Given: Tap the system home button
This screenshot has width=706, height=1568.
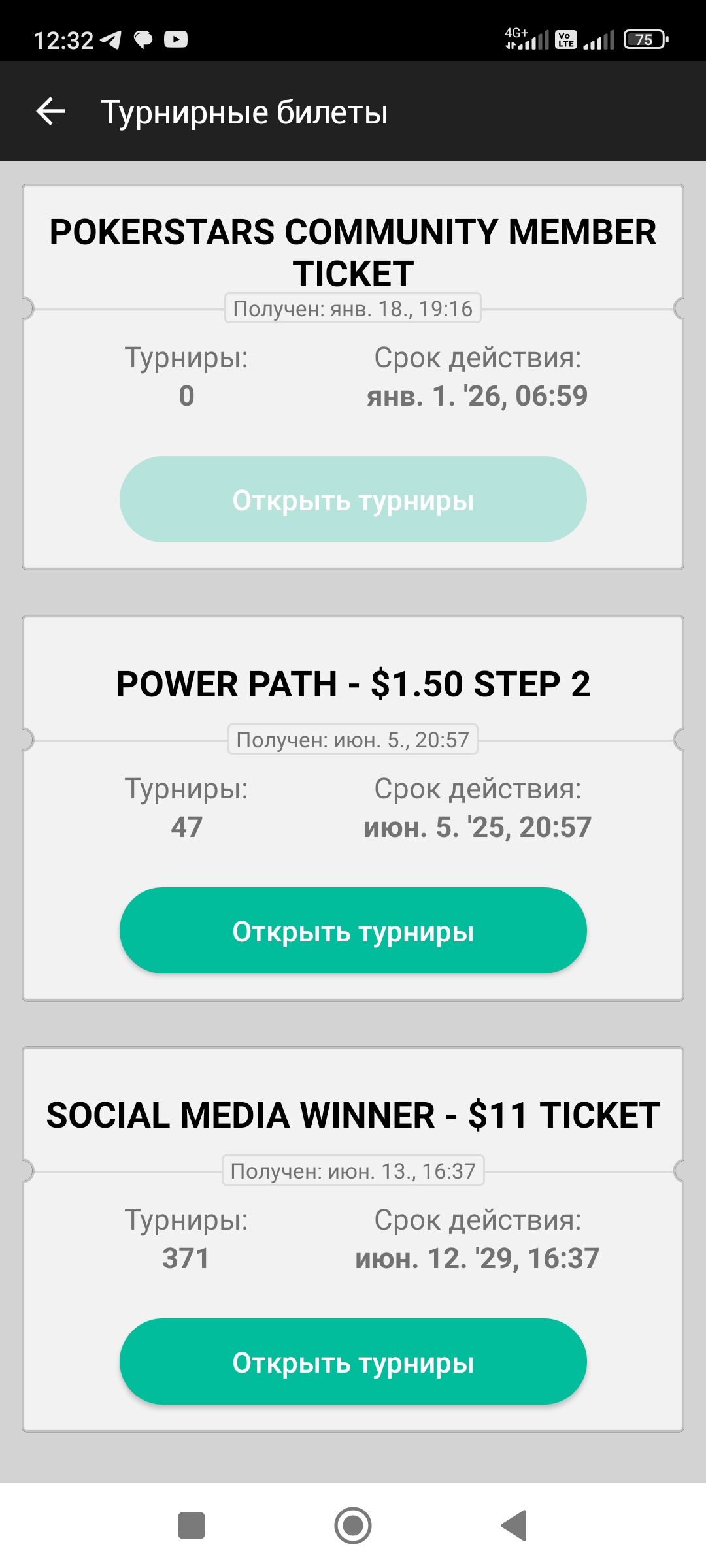Looking at the screenshot, I should click(x=353, y=1526).
